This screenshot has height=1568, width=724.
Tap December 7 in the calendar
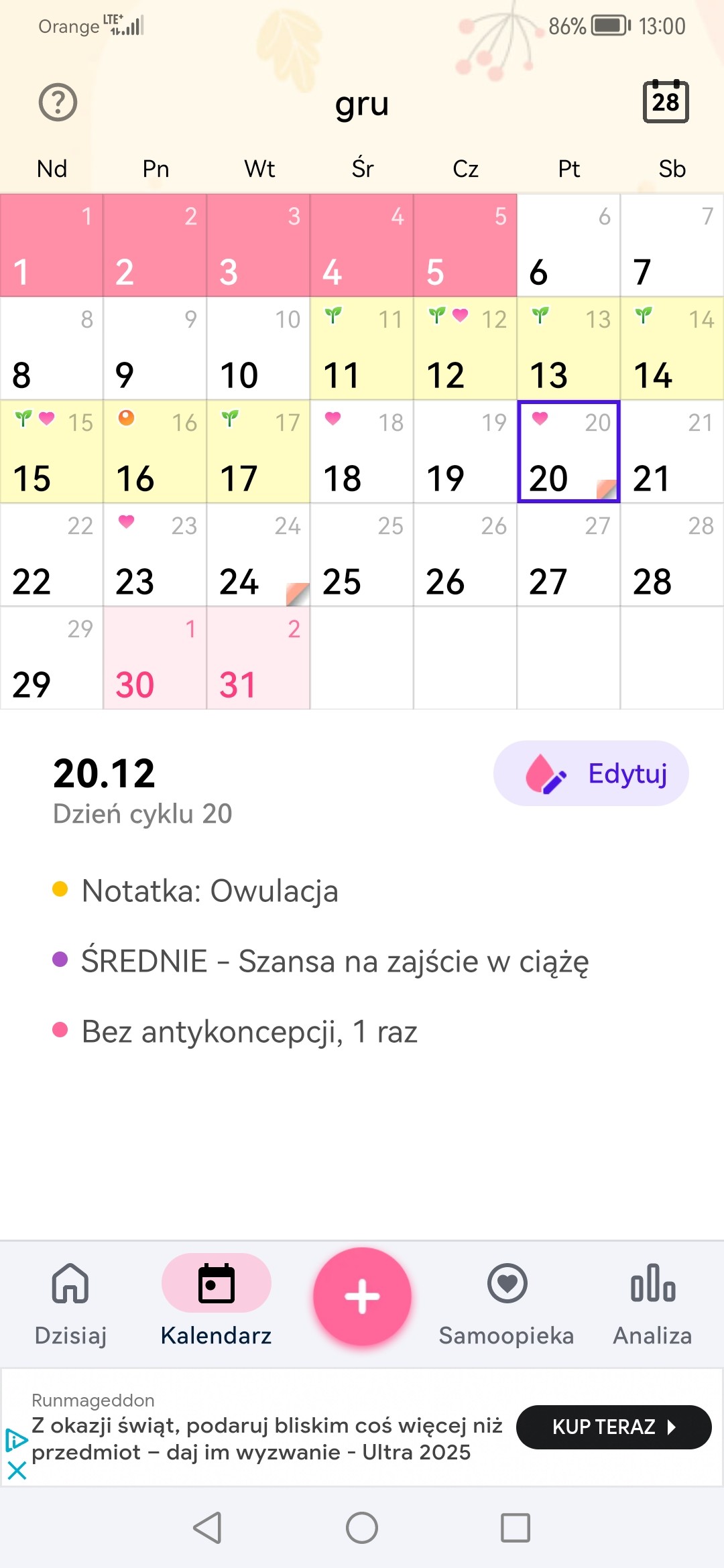click(x=671, y=246)
